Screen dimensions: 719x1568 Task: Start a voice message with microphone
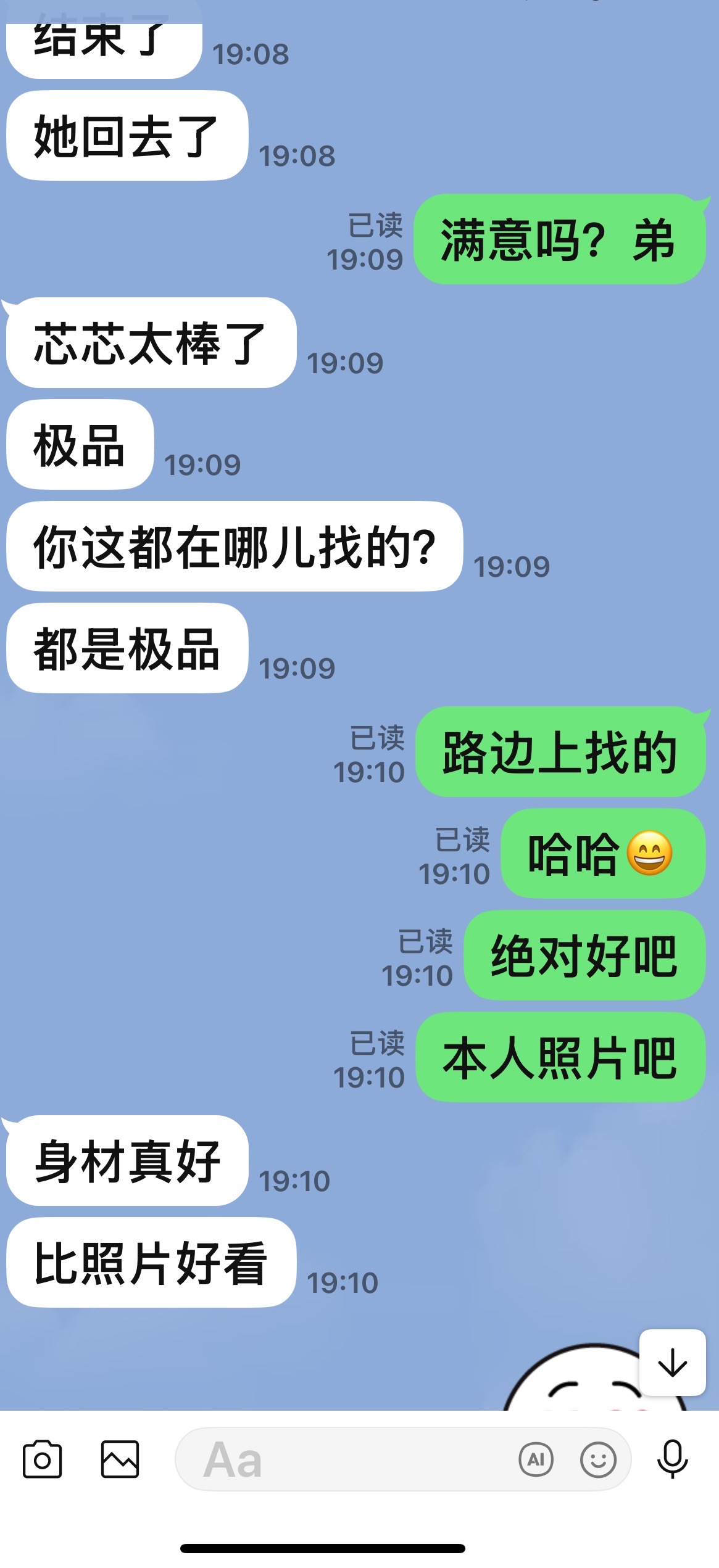(x=672, y=1459)
